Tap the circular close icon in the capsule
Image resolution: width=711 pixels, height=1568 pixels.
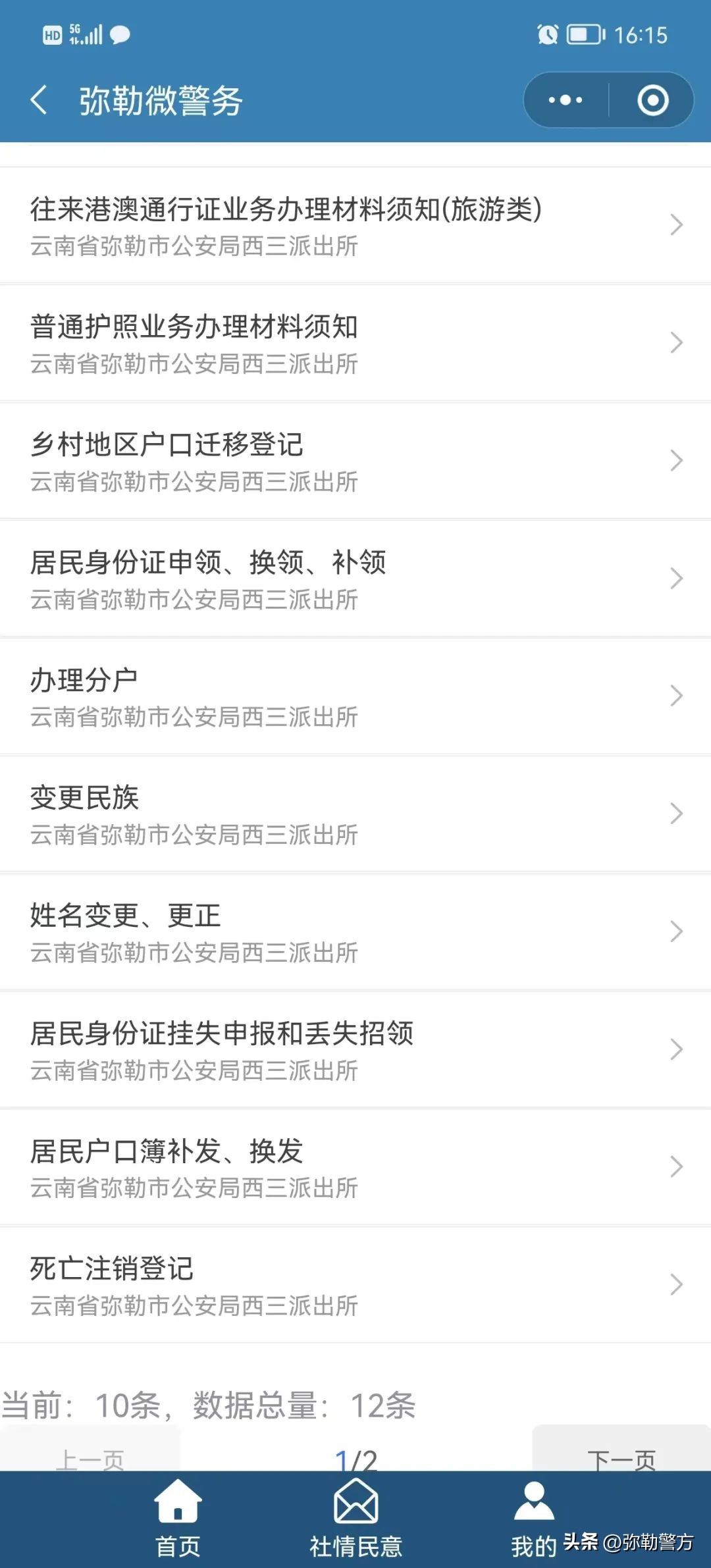pos(652,99)
